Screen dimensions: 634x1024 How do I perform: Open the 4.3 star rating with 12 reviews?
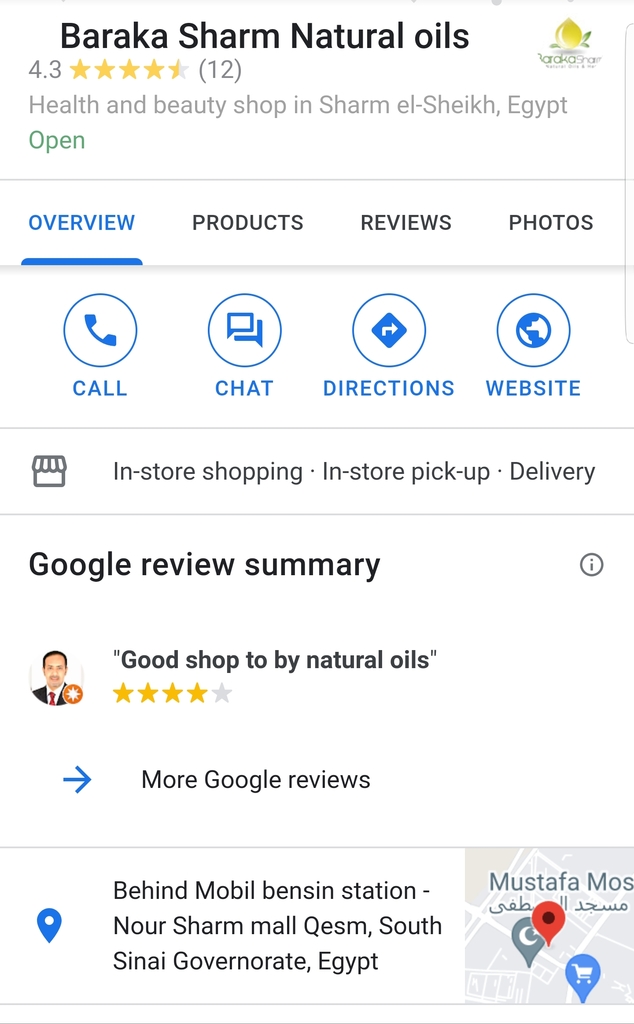pyautogui.click(x=135, y=70)
